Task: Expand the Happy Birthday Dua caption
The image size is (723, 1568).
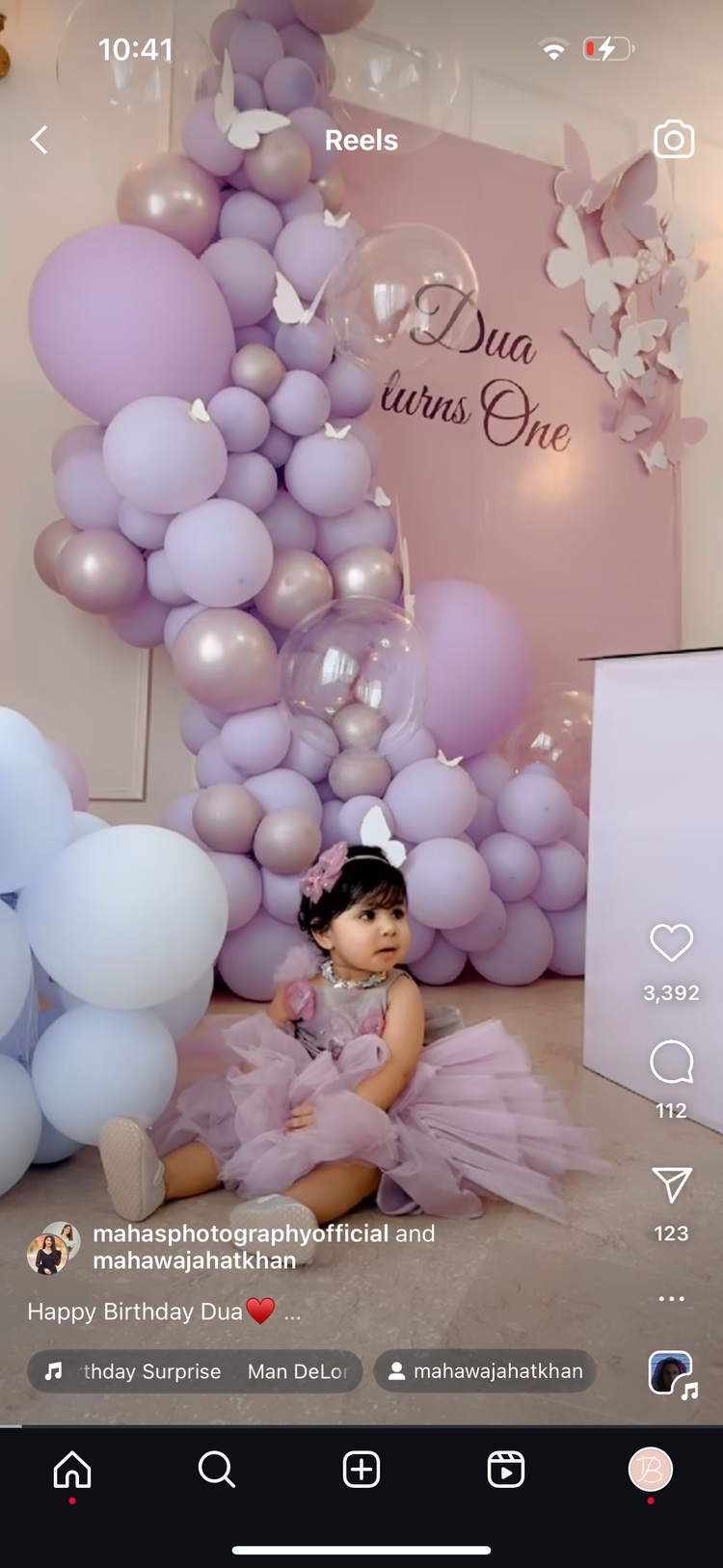Action: coord(293,1312)
